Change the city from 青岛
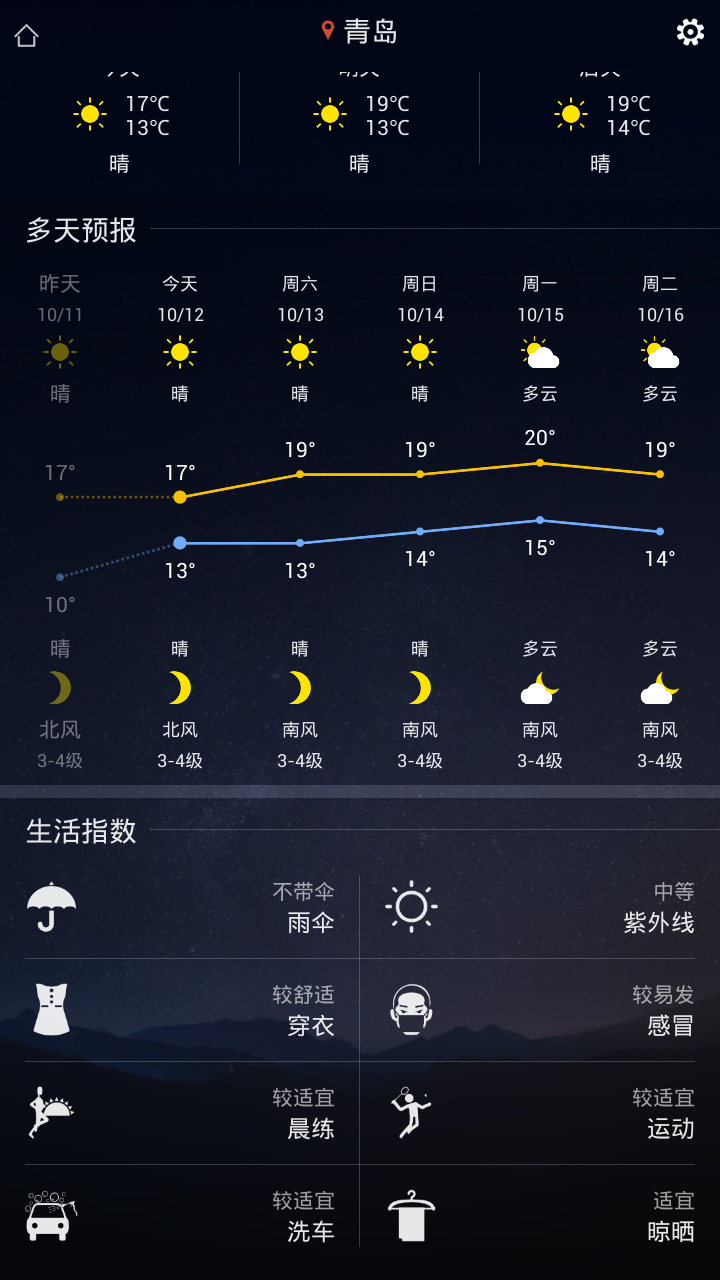 pyautogui.click(x=360, y=32)
